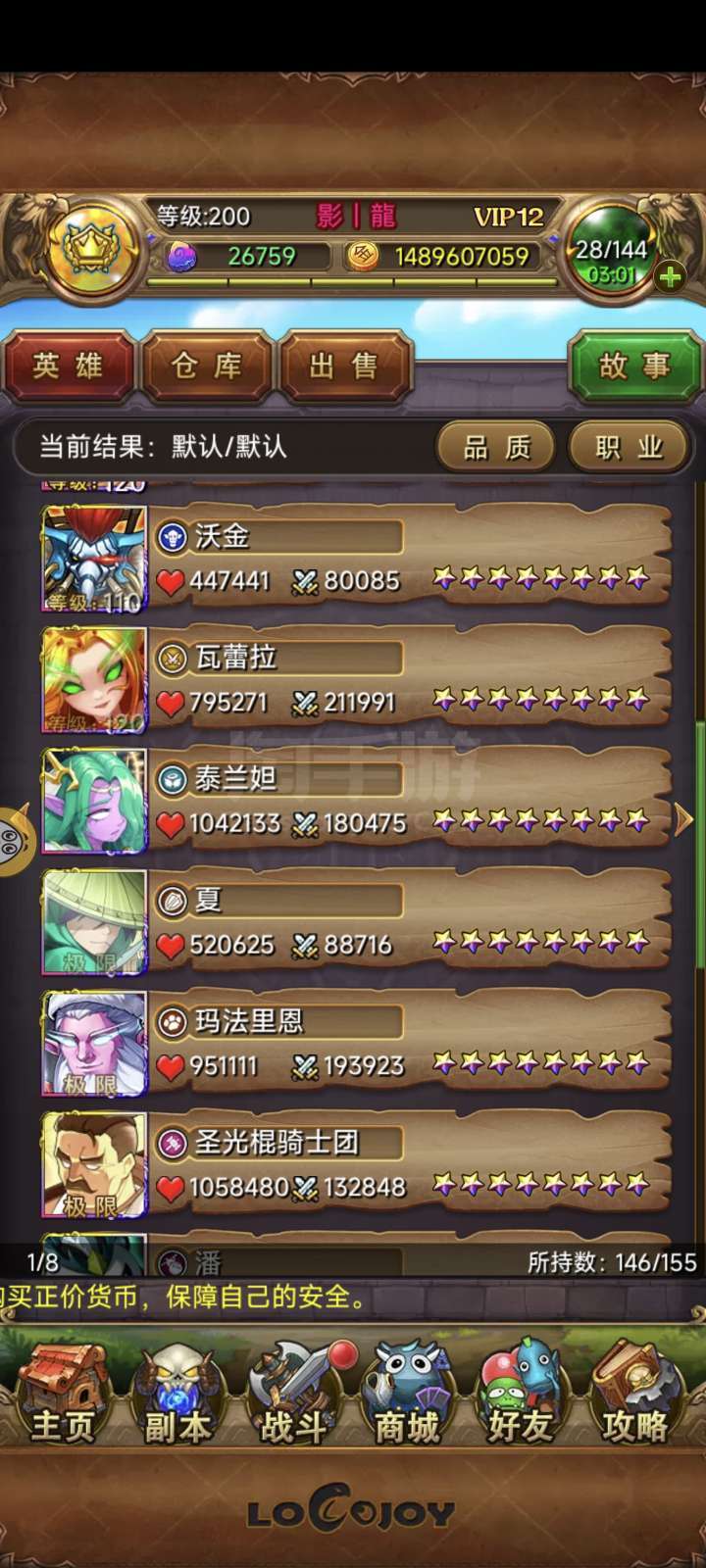The height and width of the screenshot is (1568, 706).
Task: Open 副本 from the bottom bar
Action: (177, 1392)
